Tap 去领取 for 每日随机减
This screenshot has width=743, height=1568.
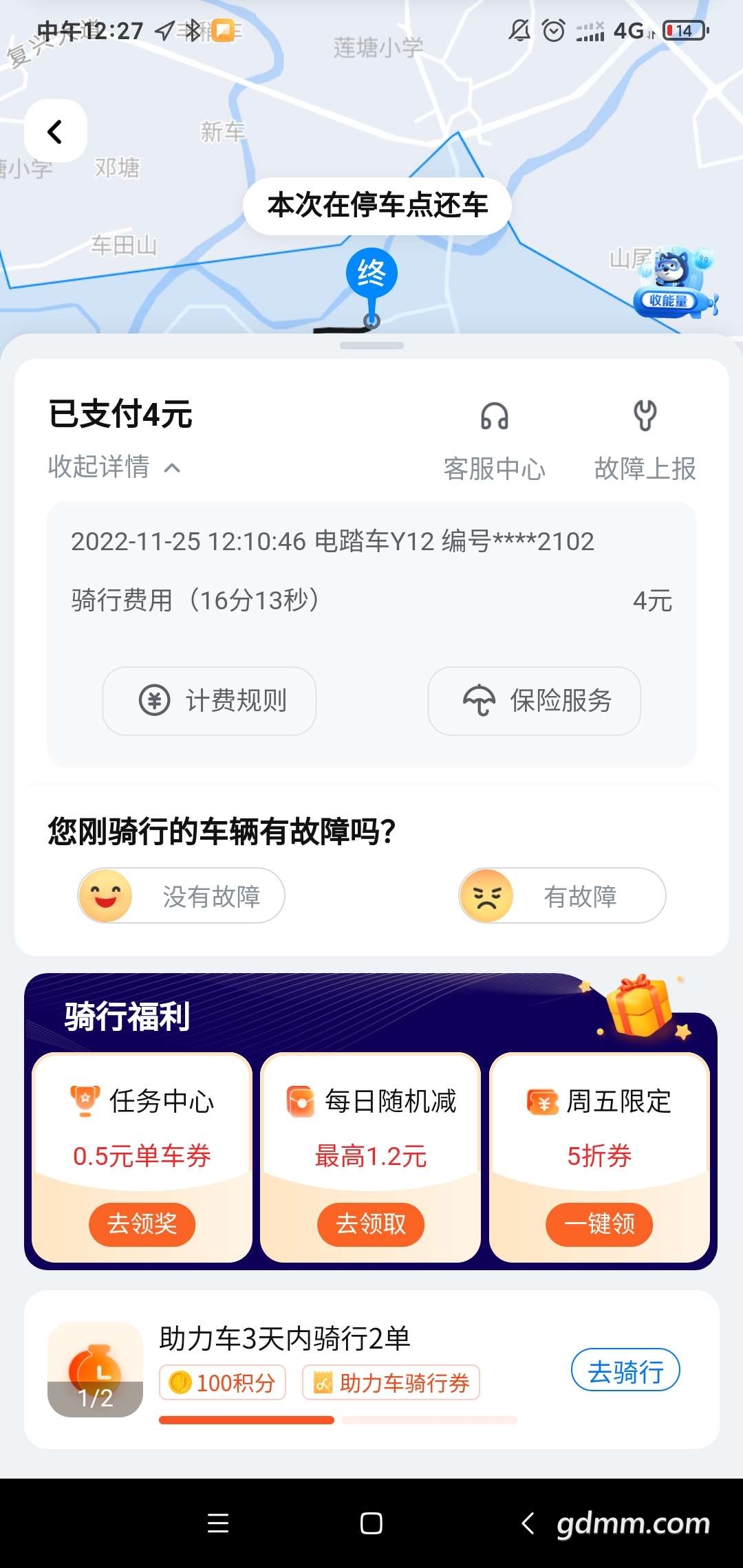(x=371, y=1224)
